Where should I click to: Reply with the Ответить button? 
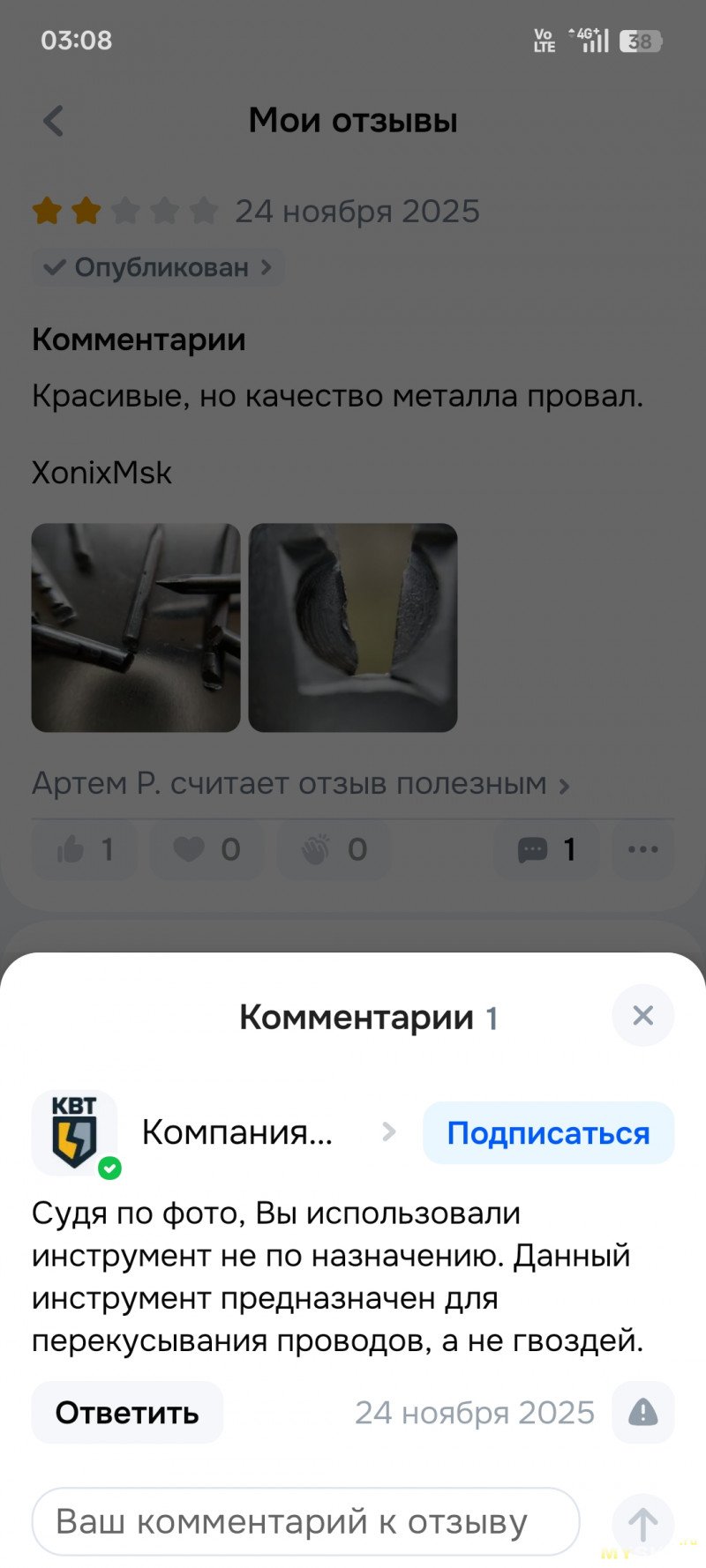(127, 1413)
